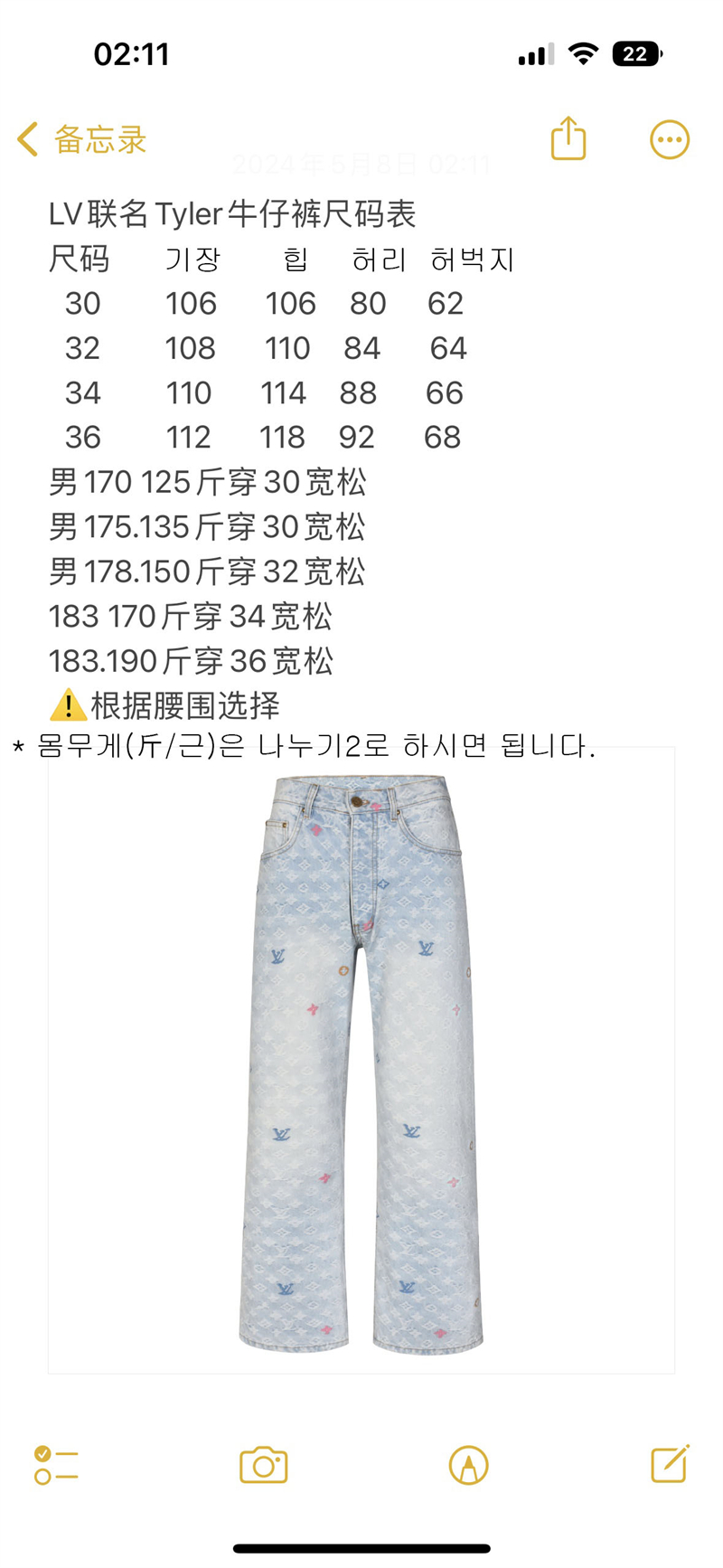Open the more options menu
Screen dimensions: 723x1568
pyautogui.click(x=670, y=140)
